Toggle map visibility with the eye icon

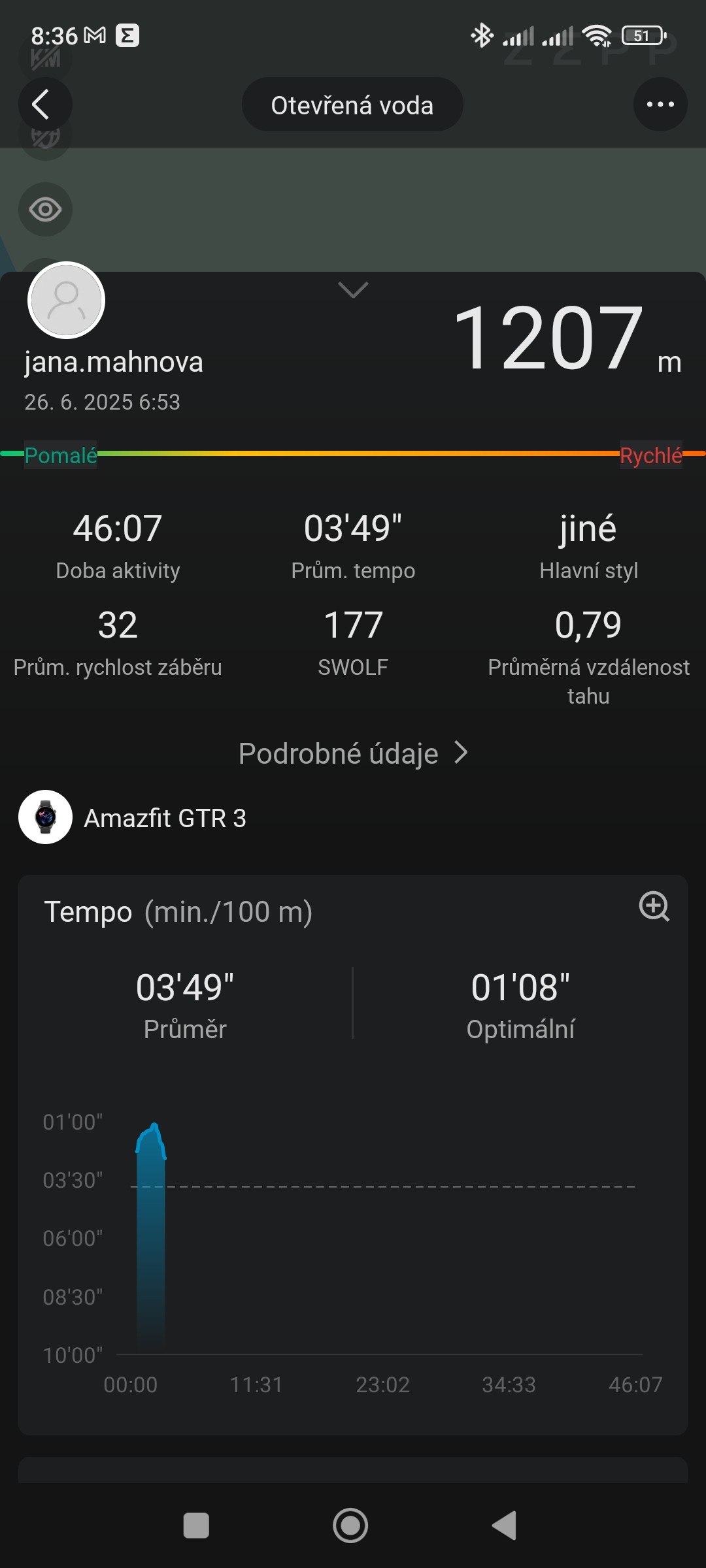click(x=45, y=210)
